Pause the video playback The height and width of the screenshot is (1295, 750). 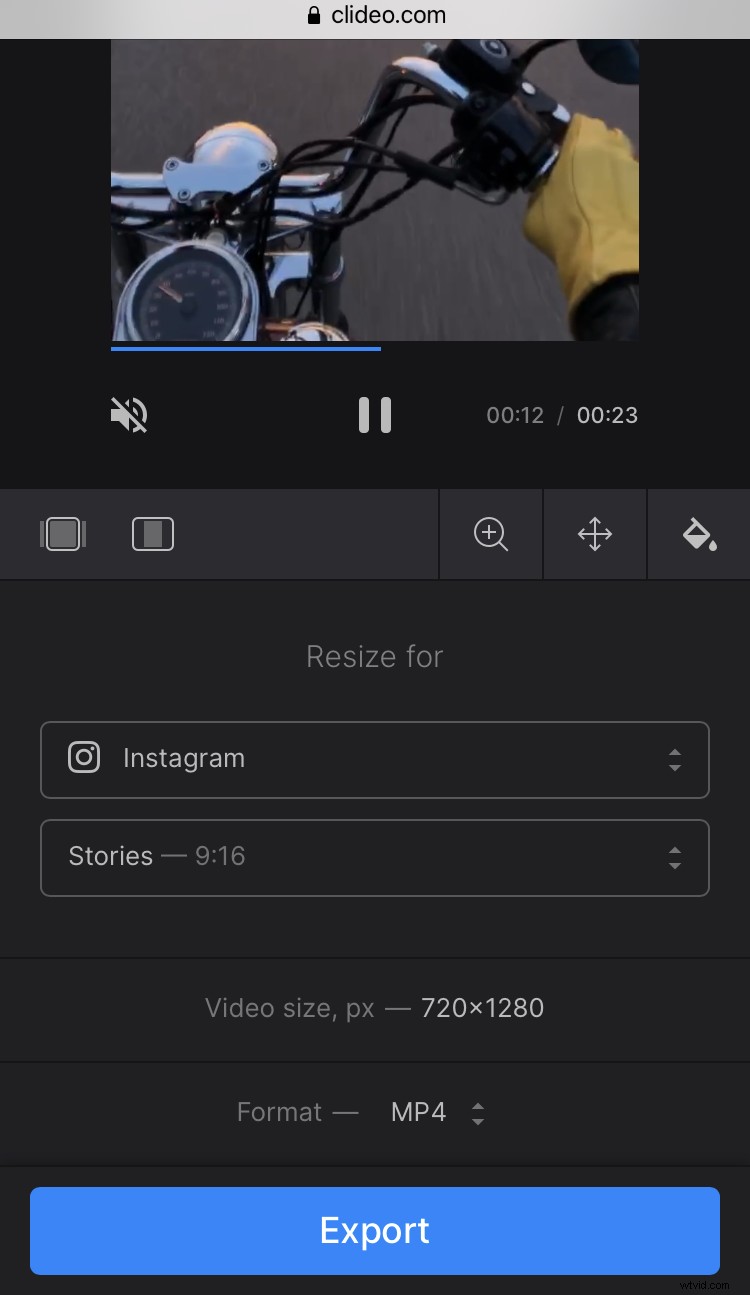[374, 414]
